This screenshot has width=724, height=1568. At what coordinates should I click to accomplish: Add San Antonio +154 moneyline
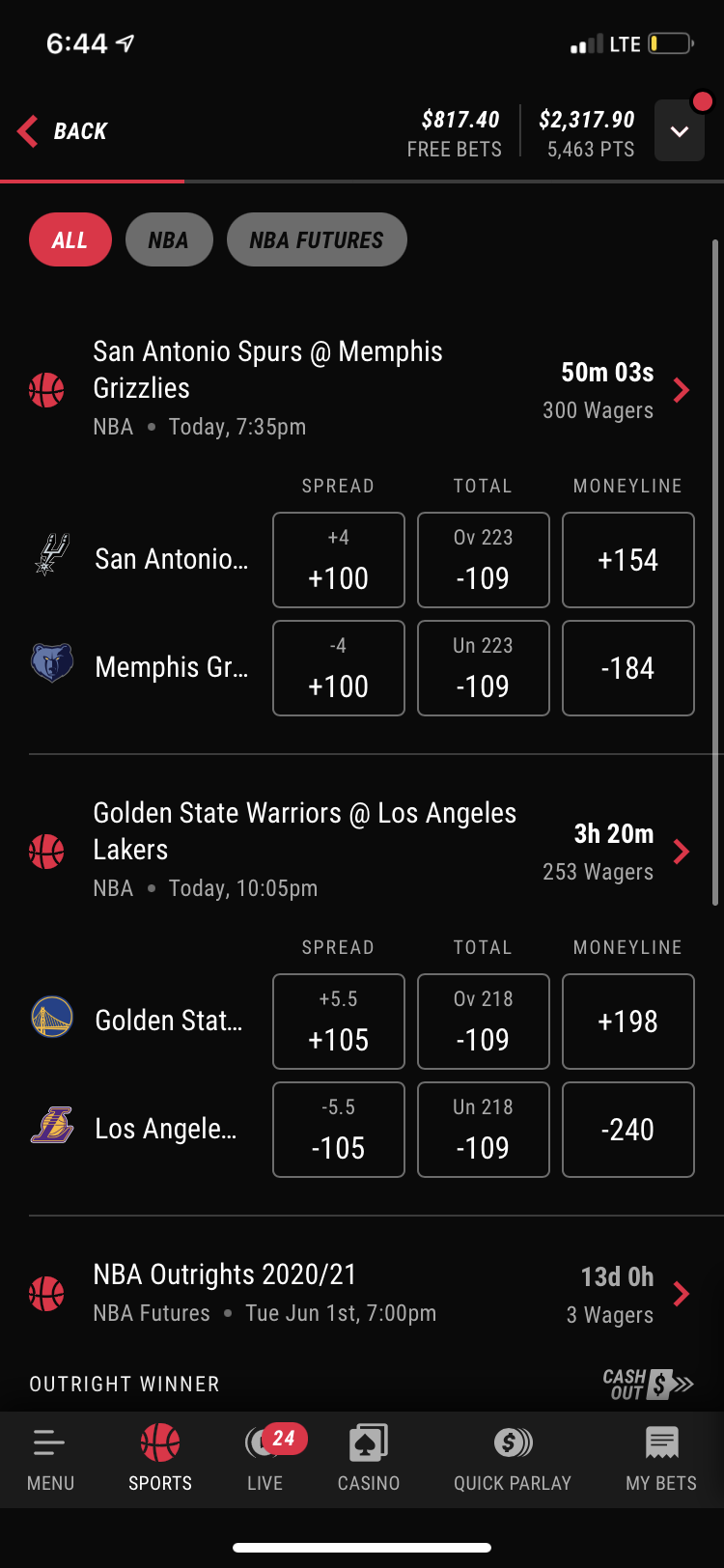click(627, 560)
